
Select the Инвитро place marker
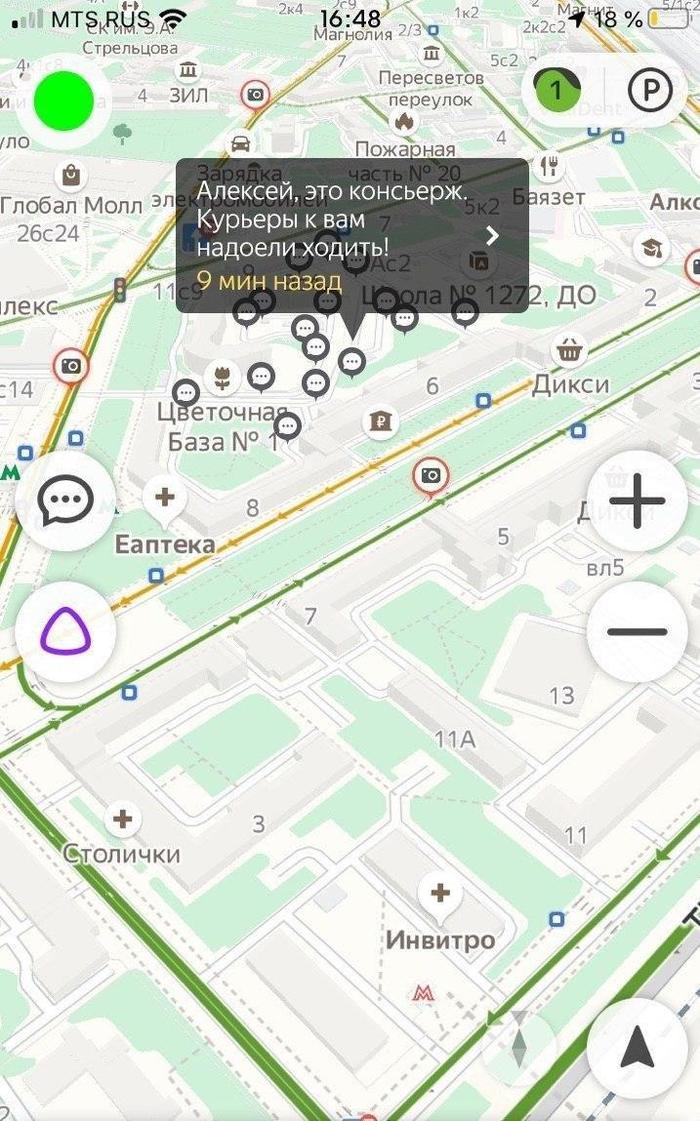tap(440, 894)
